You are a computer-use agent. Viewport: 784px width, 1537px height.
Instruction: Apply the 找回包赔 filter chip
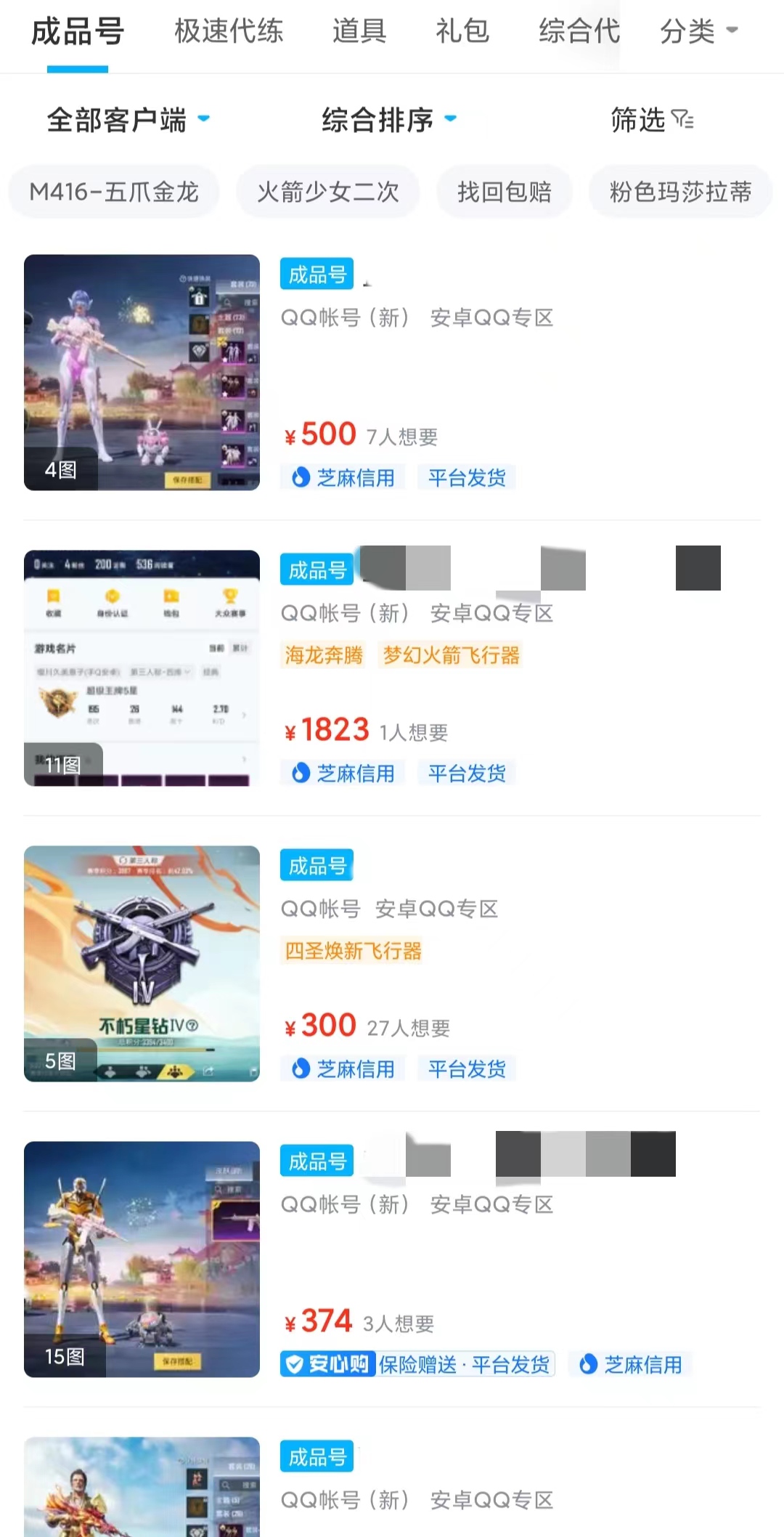(504, 192)
